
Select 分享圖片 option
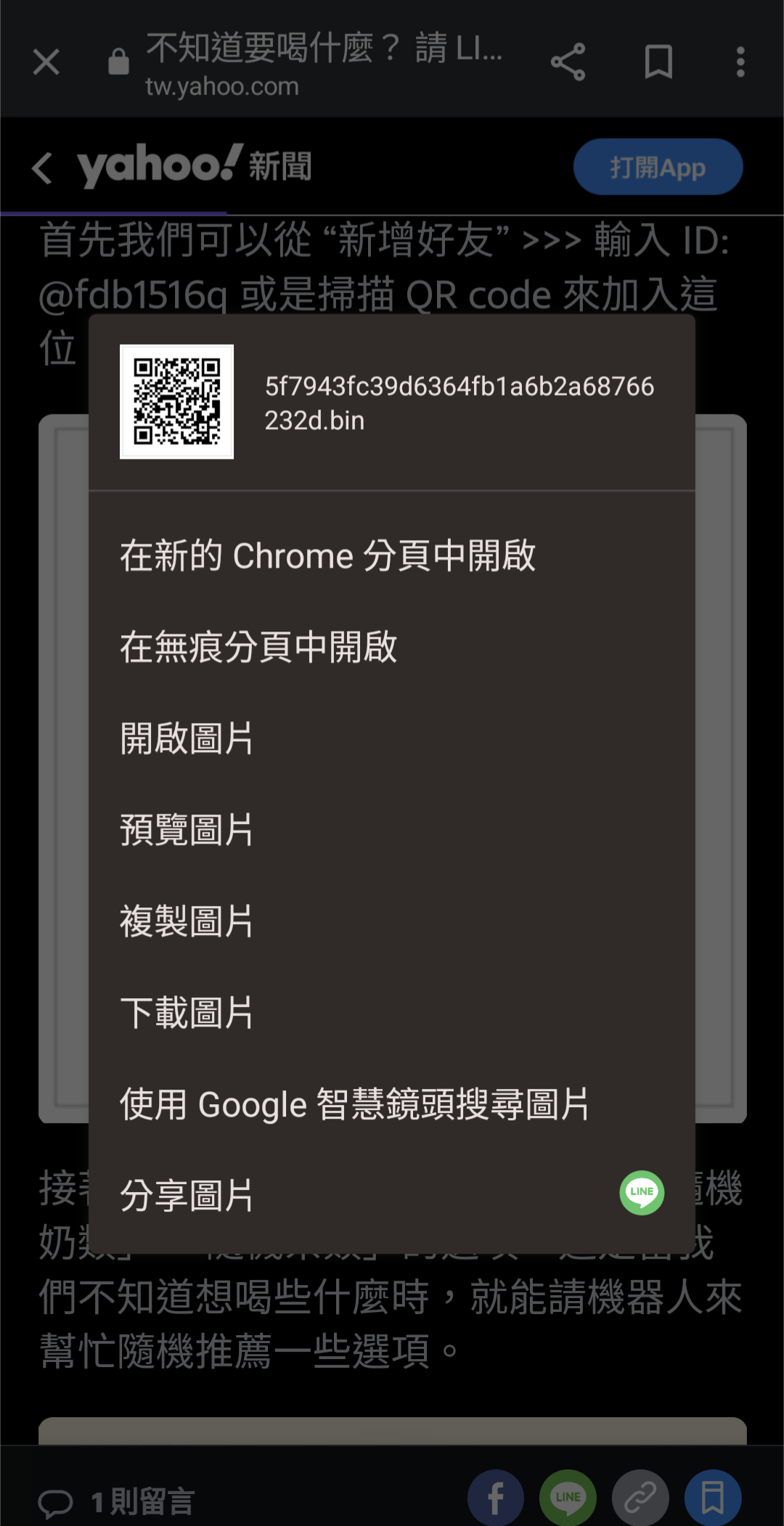click(187, 1196)
